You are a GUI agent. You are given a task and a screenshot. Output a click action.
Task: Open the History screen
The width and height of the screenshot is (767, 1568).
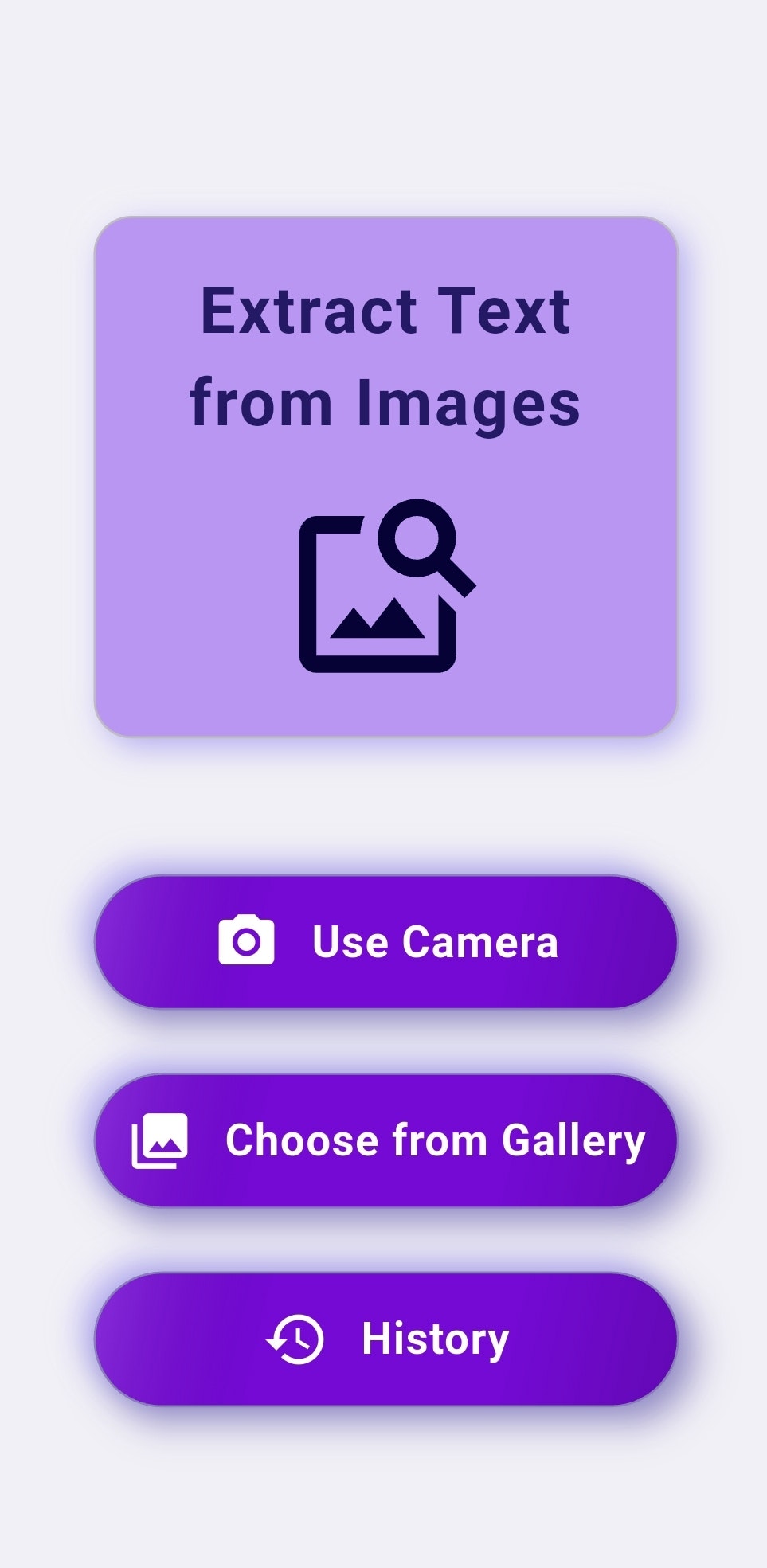click(383, 1339)
